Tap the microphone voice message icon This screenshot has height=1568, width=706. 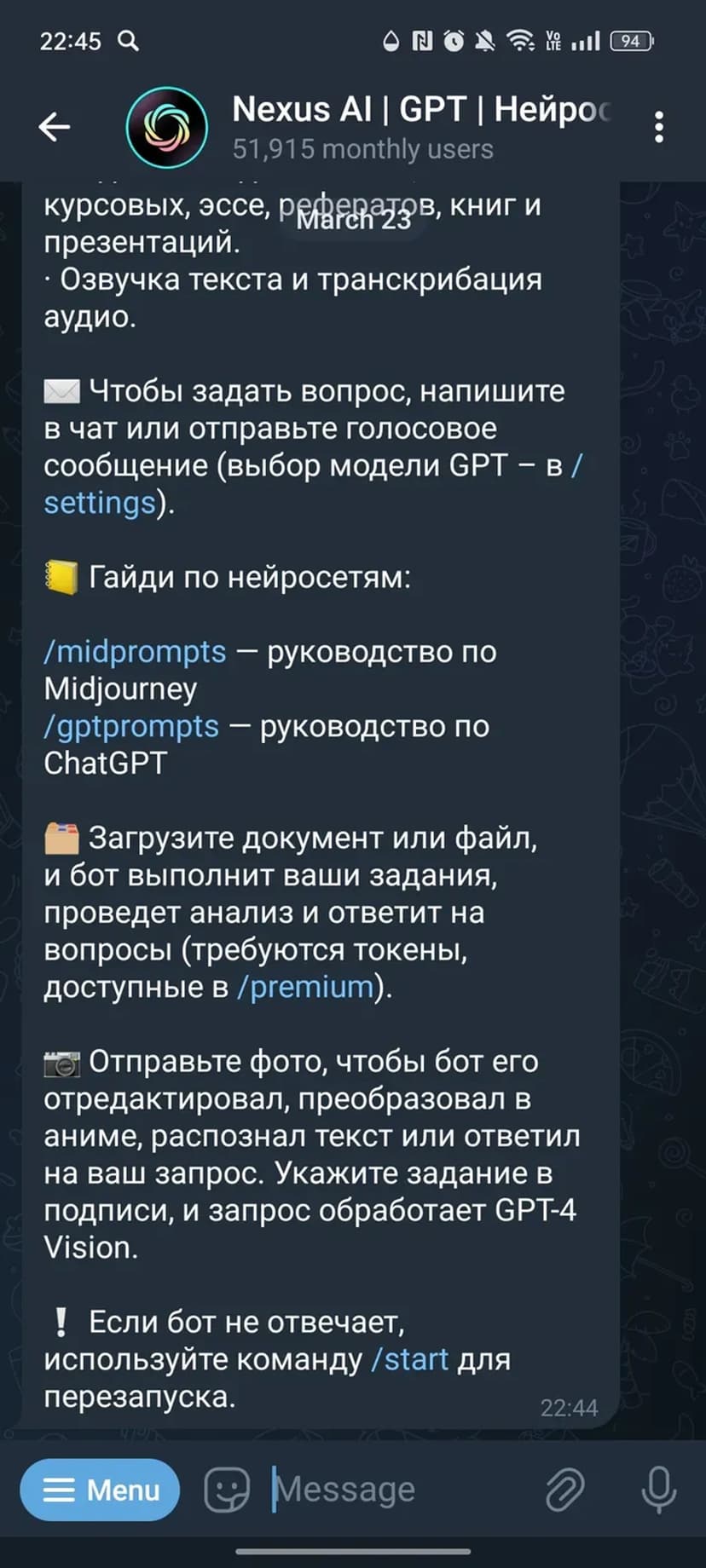[658, 1490]
